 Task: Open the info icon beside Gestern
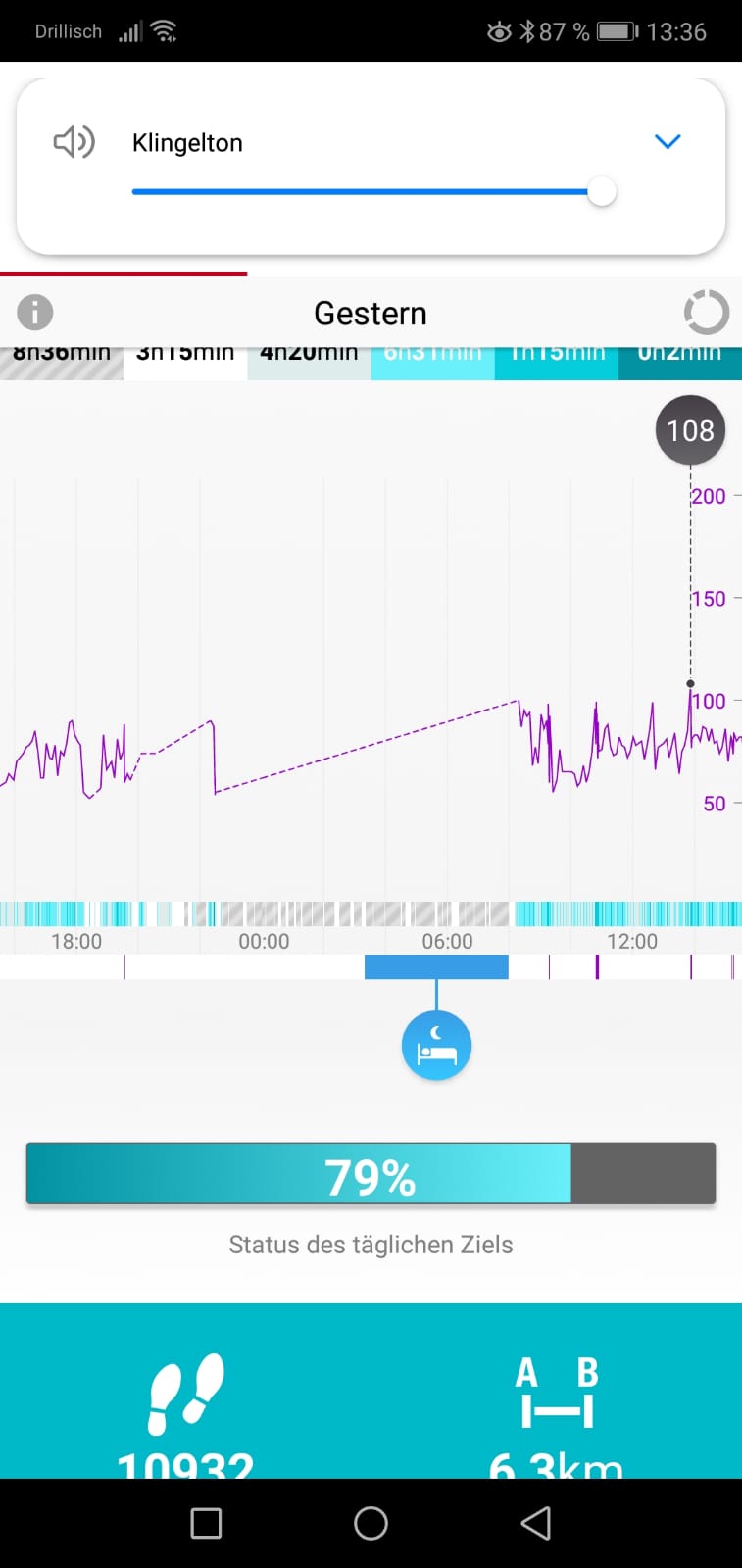35,313
